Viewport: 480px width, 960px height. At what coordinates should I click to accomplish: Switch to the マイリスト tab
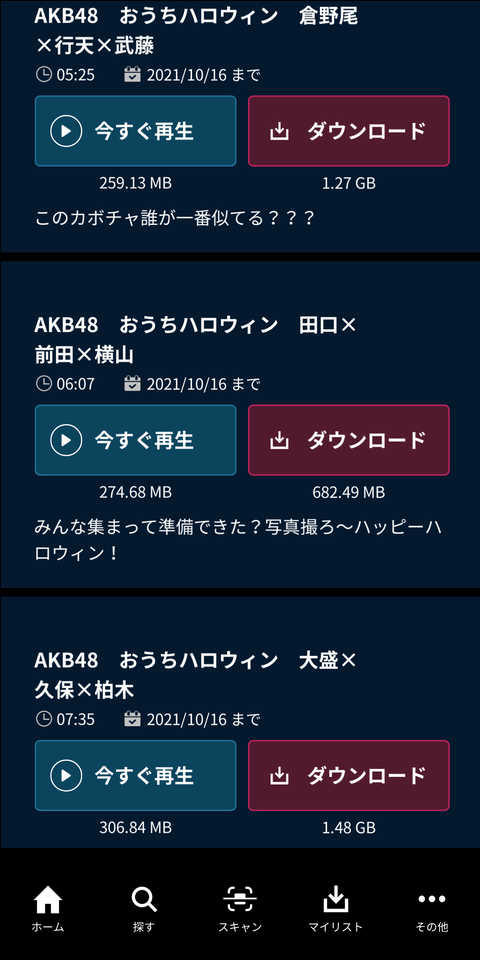coord(336,909)
